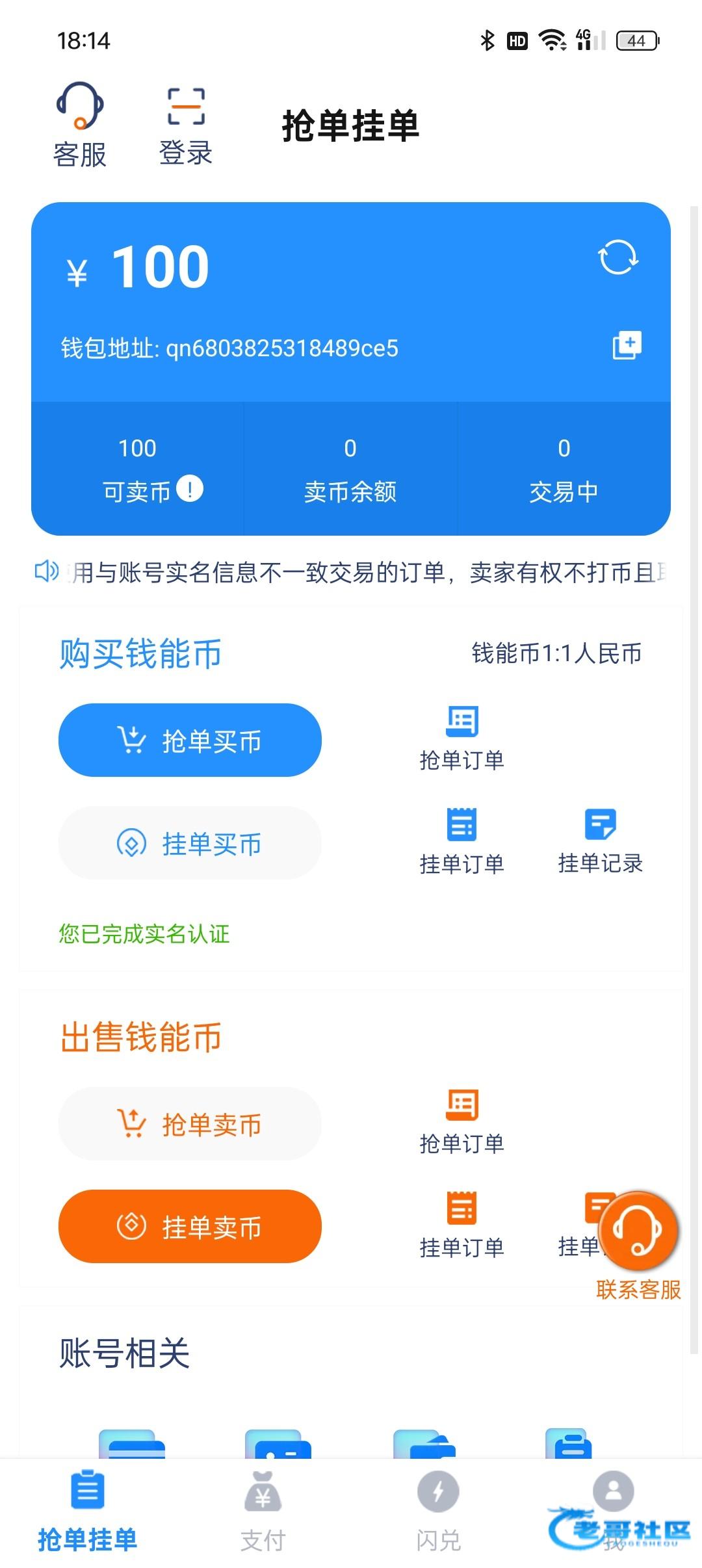Copy the wallet address

627,345
